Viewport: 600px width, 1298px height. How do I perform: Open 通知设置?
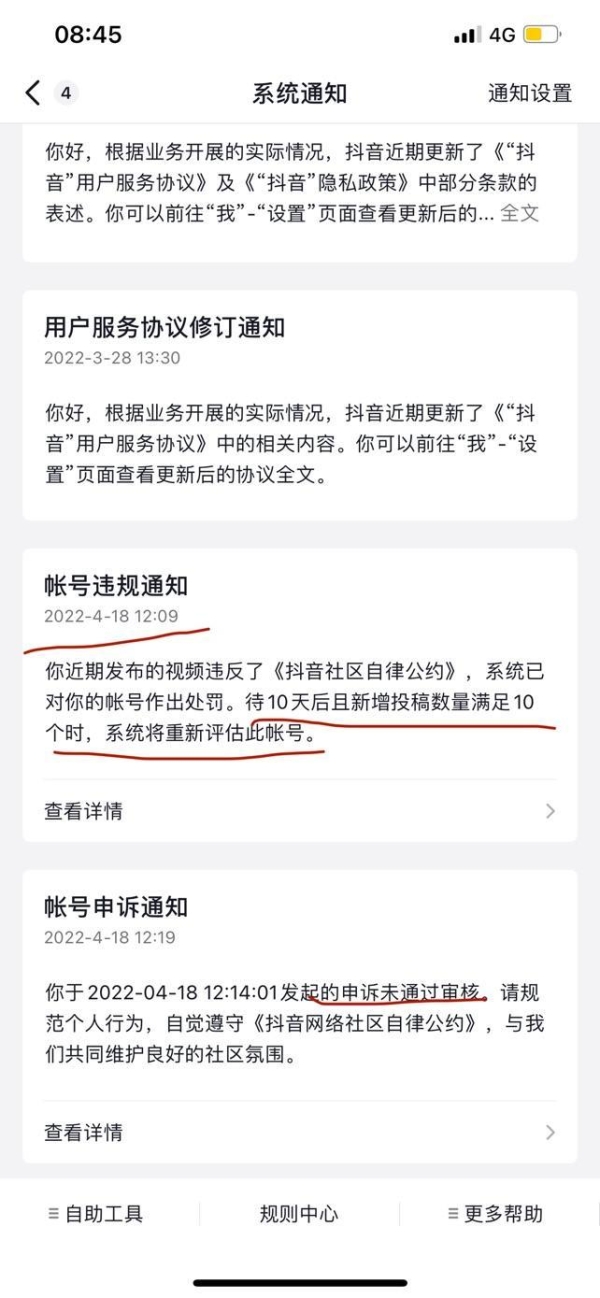pos(529,94)
